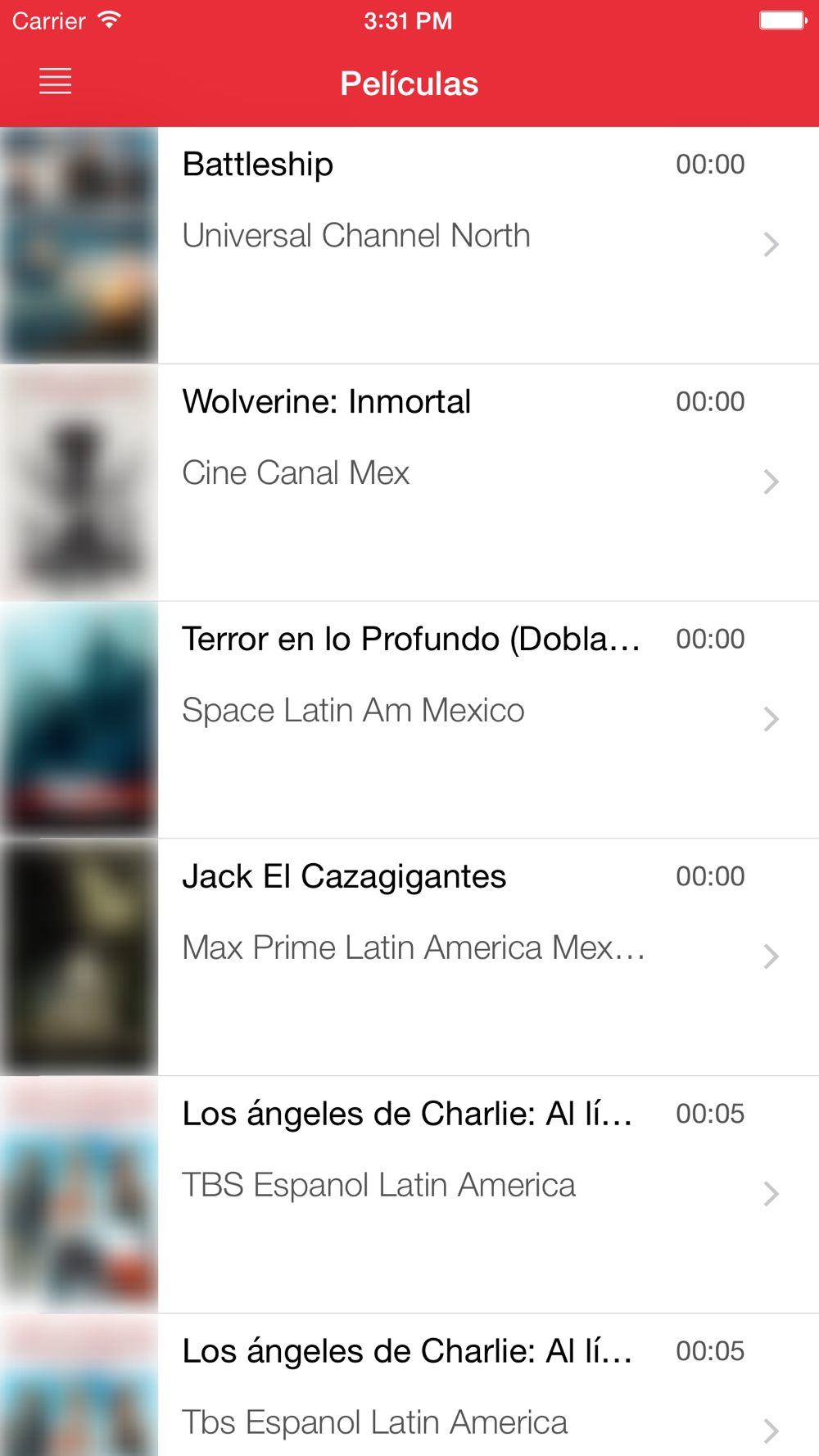Open the hamburger drawer menu
This screenshot has height=1456, width=819.
click(56, 82)
